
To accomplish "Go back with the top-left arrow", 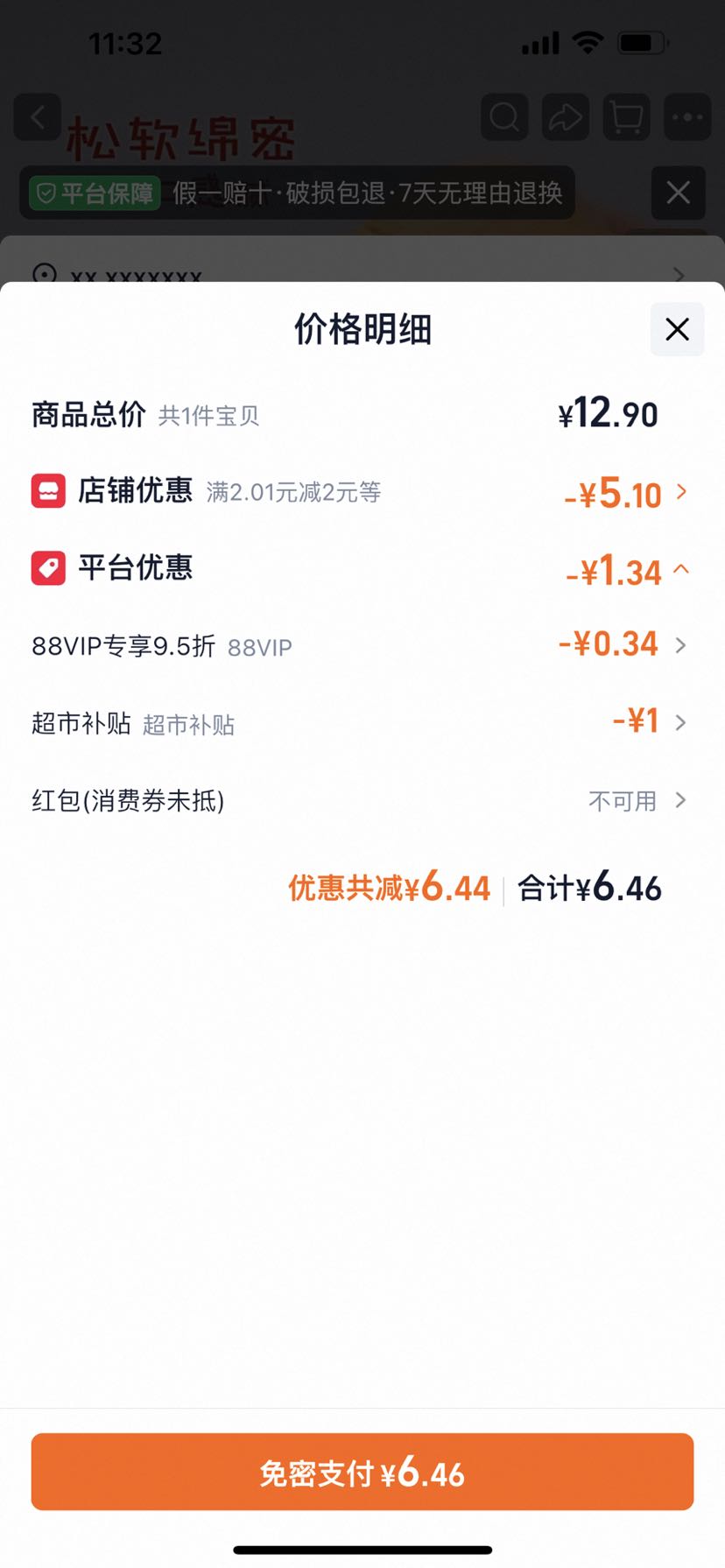I will click(x=38, y=117).
